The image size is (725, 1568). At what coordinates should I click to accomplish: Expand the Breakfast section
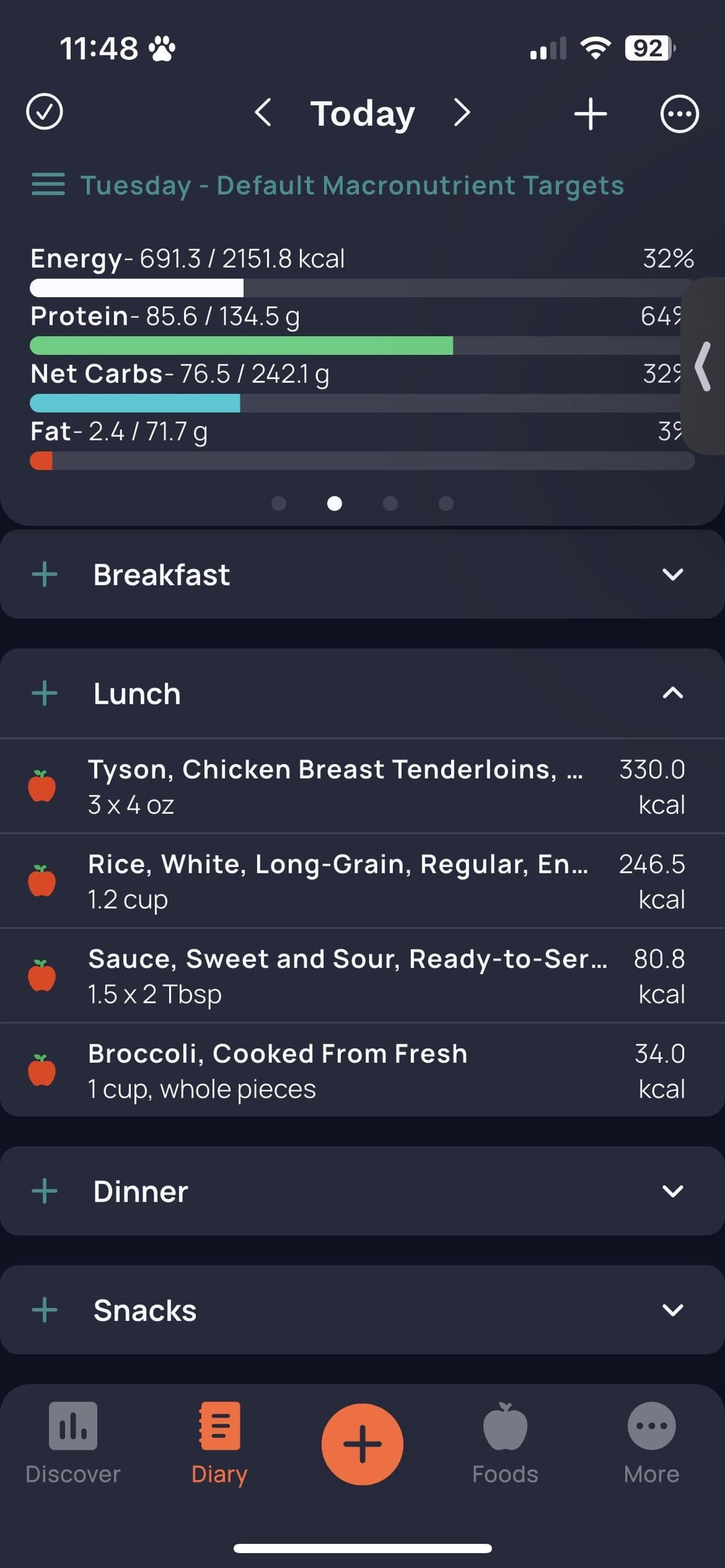672,575
